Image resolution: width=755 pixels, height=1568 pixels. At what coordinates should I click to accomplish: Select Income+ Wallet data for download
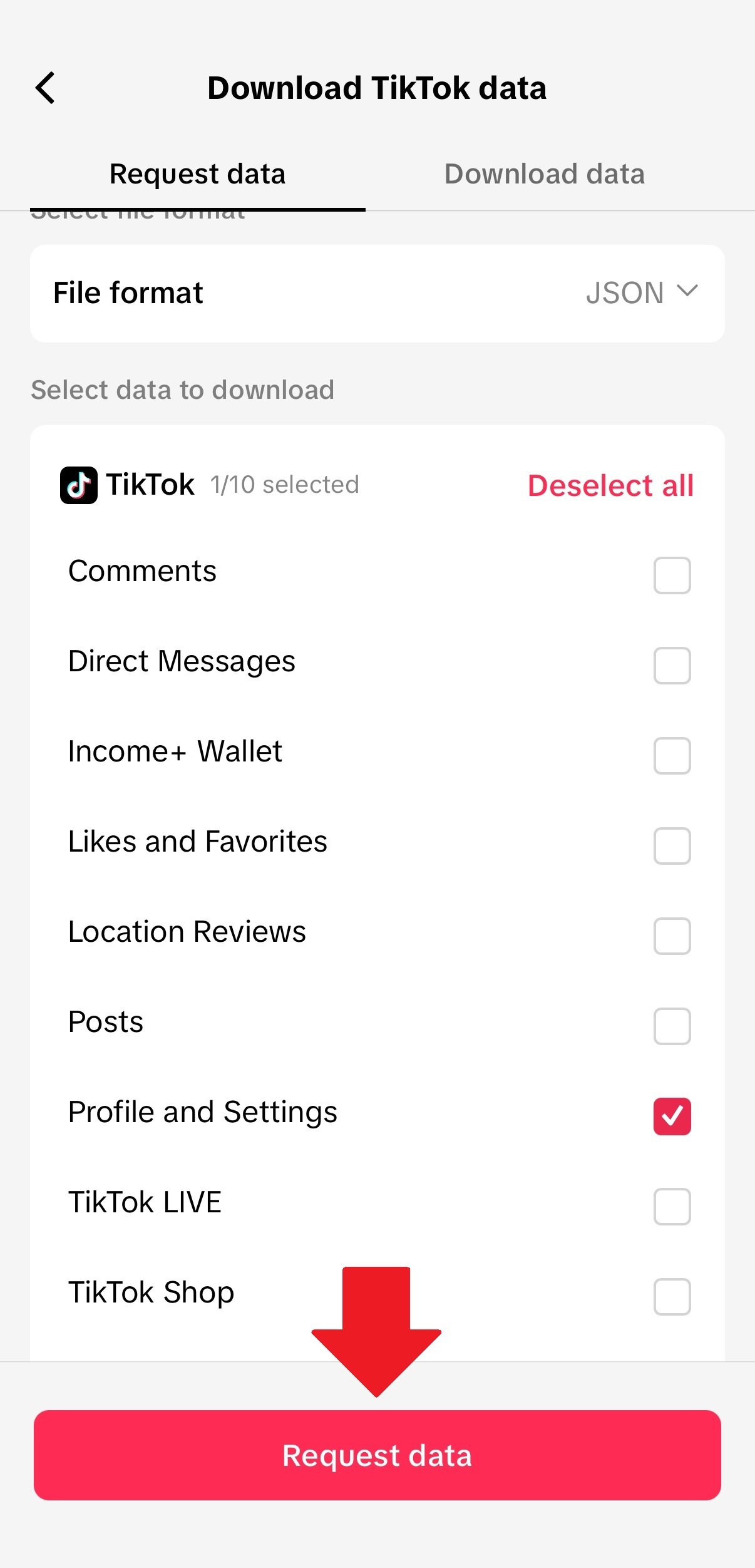point(670,757)
